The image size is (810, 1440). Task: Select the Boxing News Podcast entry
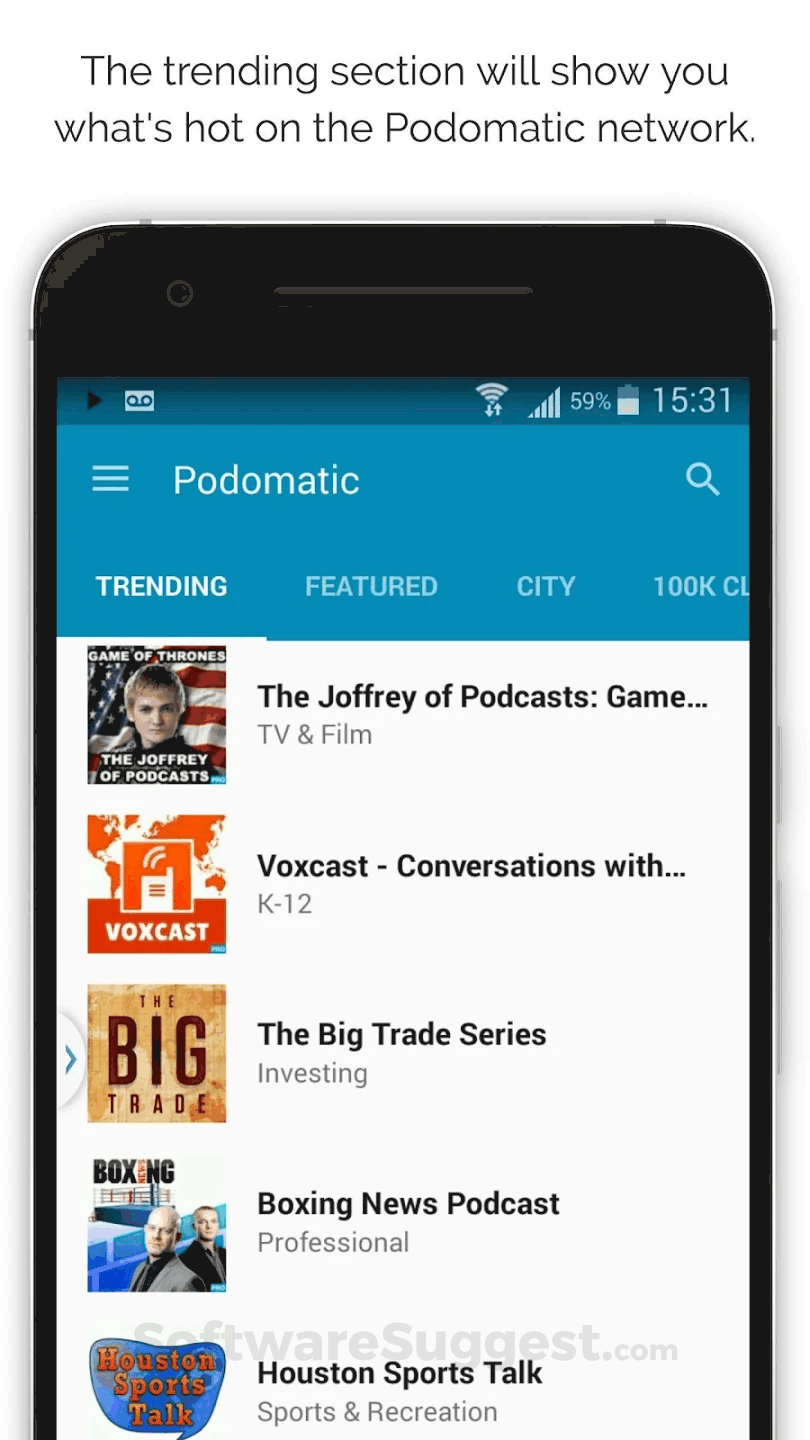[408, 1204]
